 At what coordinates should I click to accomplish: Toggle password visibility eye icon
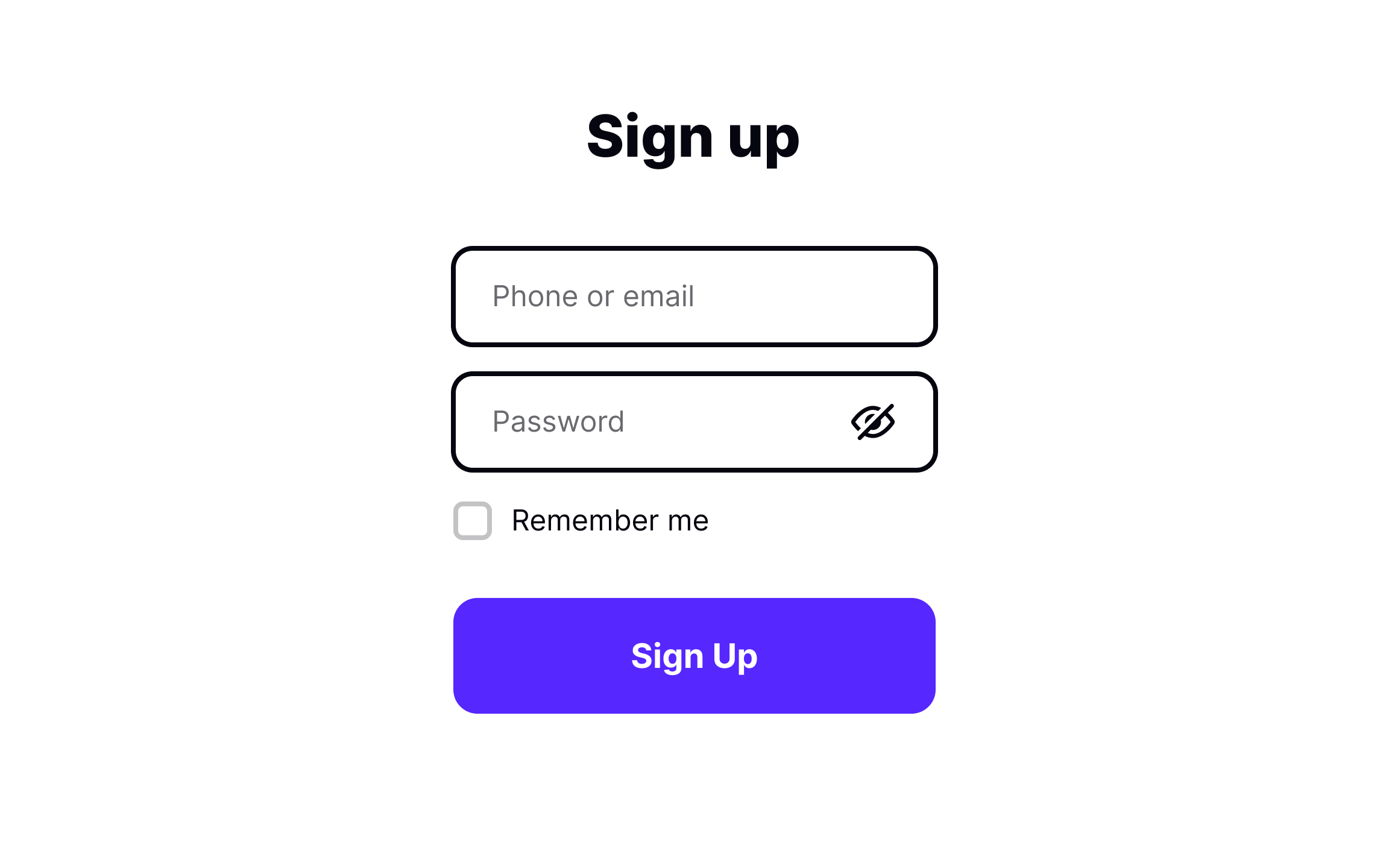pos(872,422)
